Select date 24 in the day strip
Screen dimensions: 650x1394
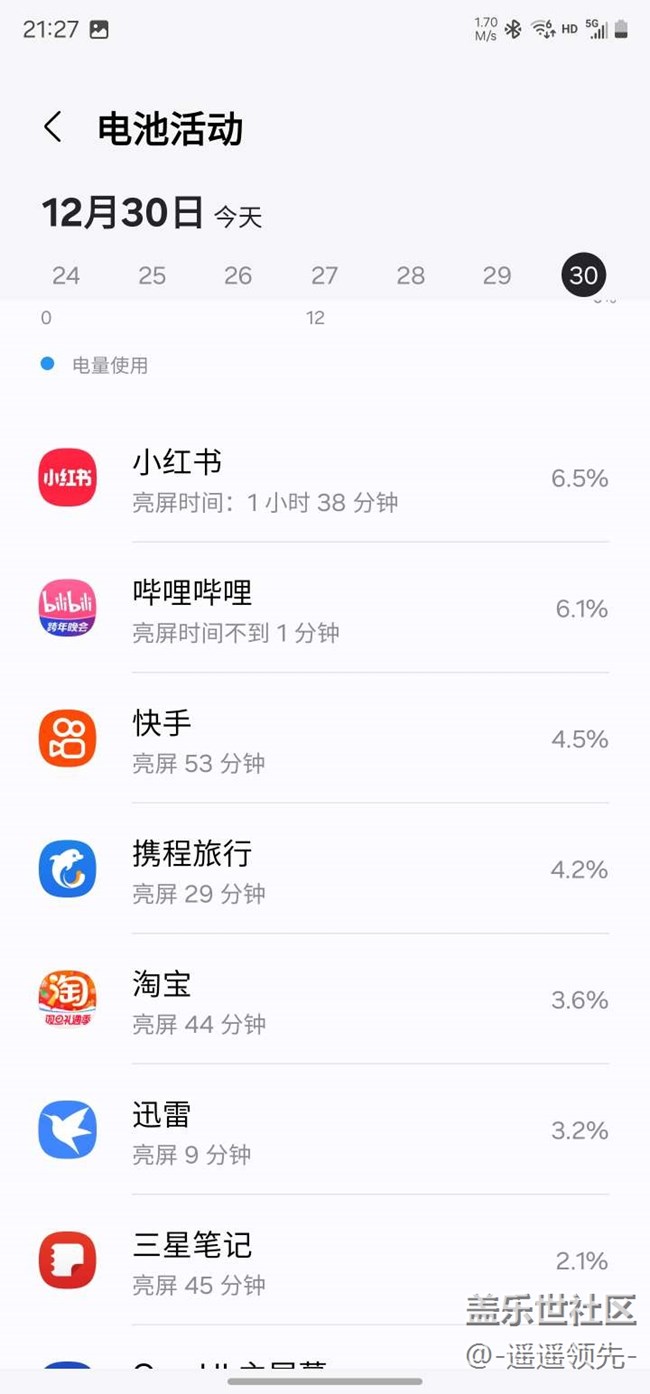tap(66, 276)
